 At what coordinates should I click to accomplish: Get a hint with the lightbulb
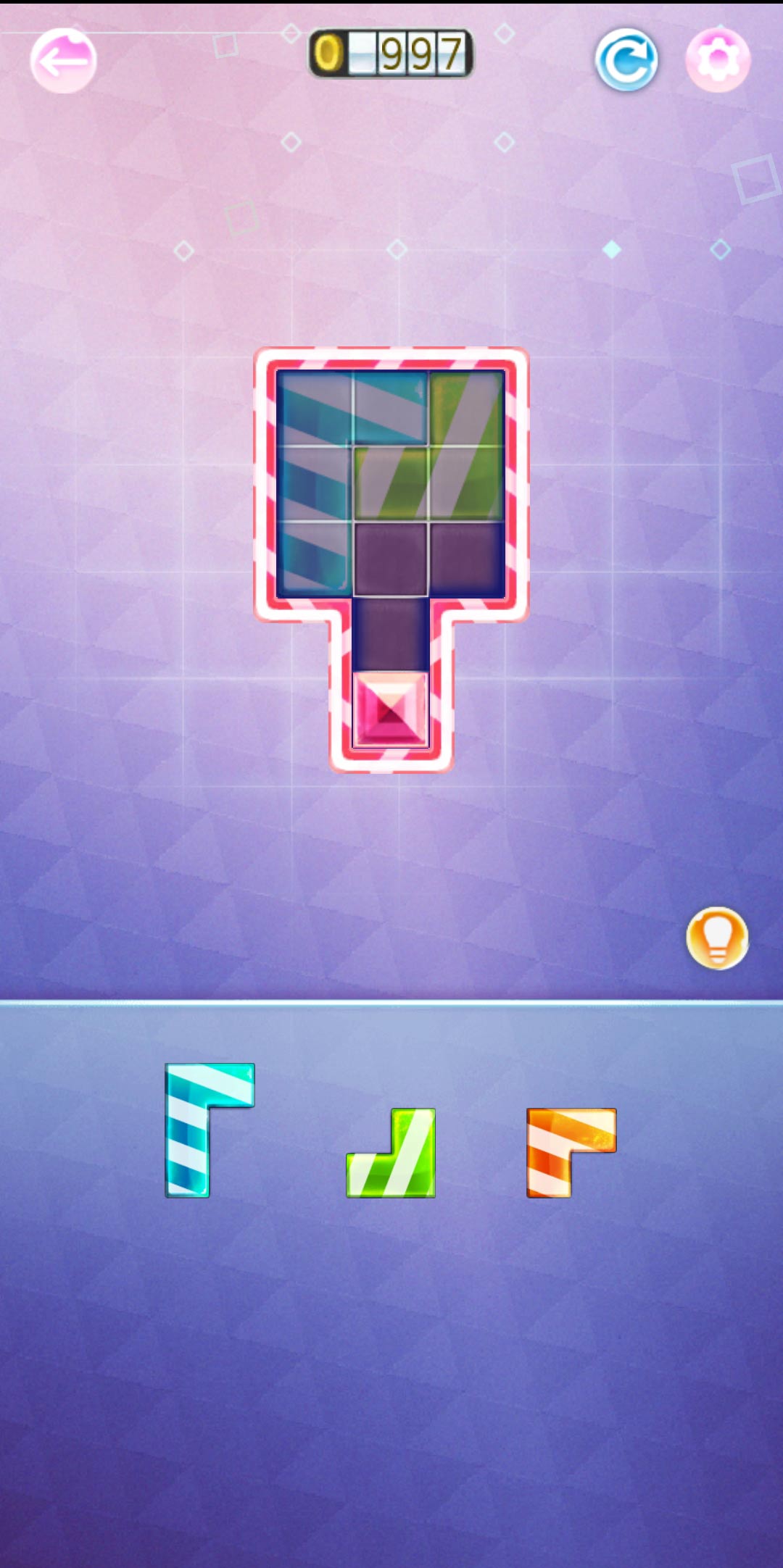717,938
